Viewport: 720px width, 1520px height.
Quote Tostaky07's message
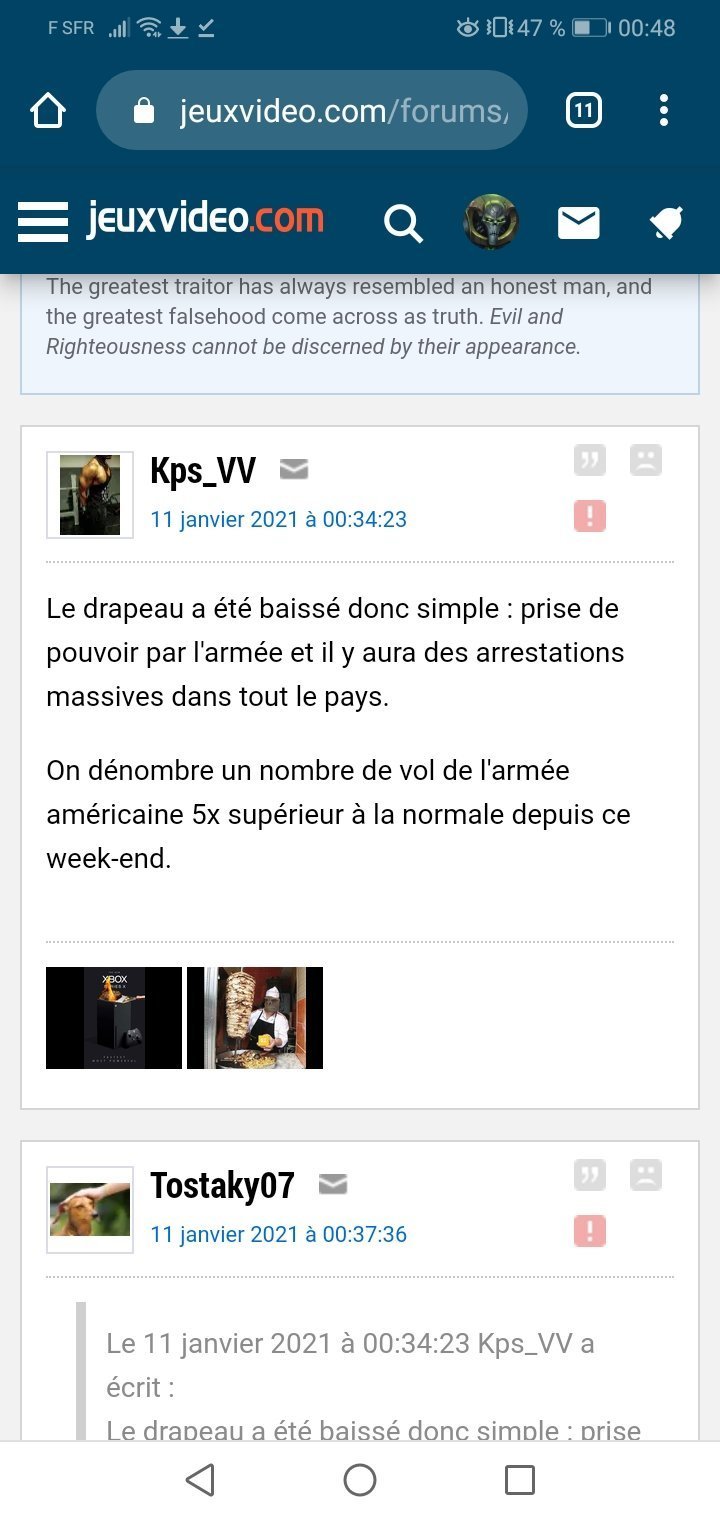tap(590, 1175)
